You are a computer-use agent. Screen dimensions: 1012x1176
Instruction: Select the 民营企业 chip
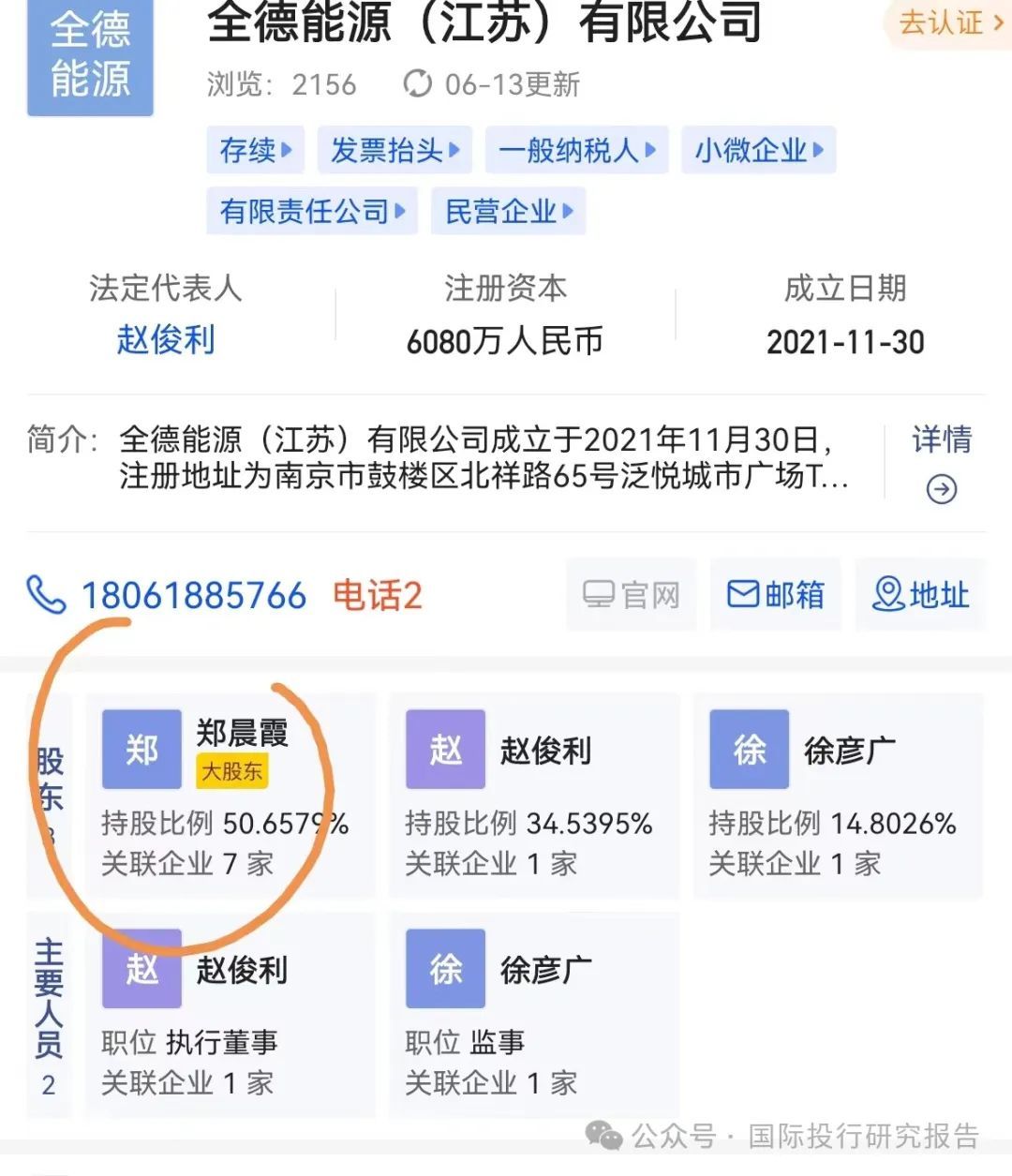[509, 211]
